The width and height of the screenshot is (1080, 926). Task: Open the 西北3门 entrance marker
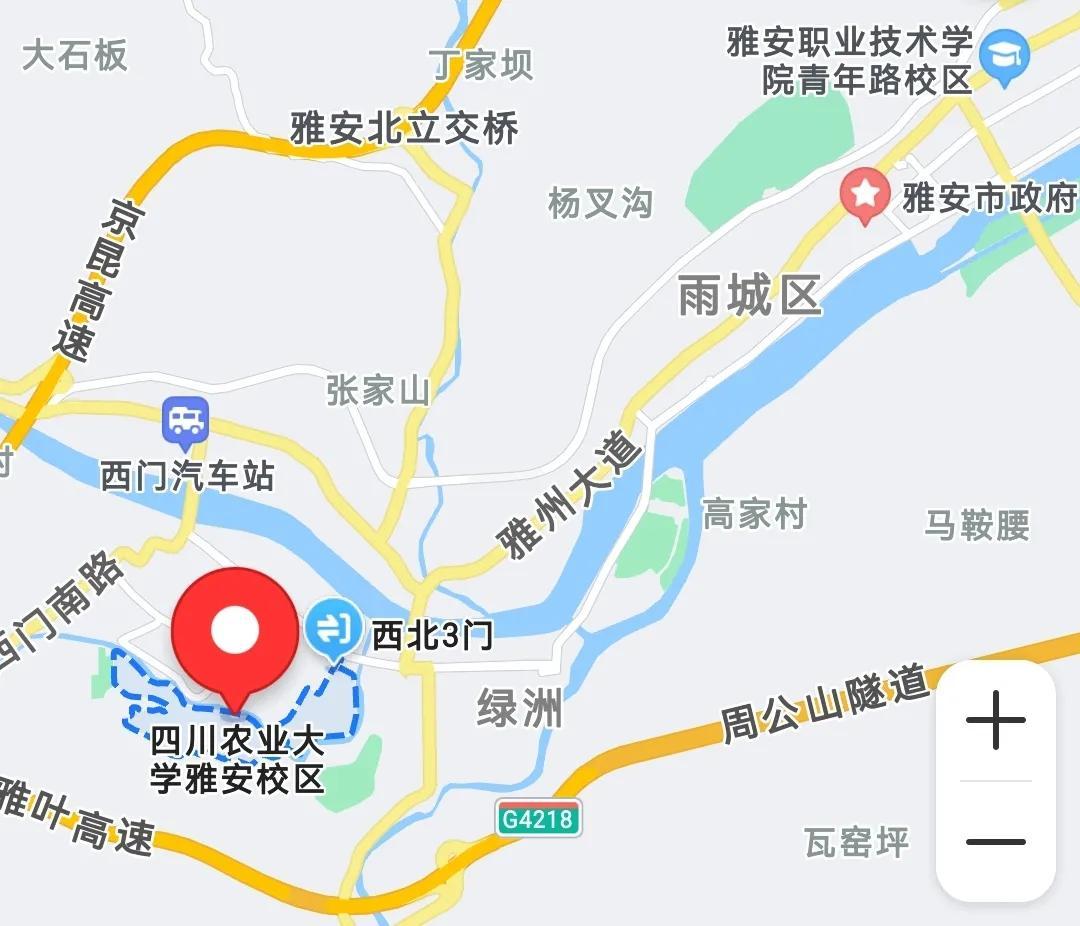(332, 629)
